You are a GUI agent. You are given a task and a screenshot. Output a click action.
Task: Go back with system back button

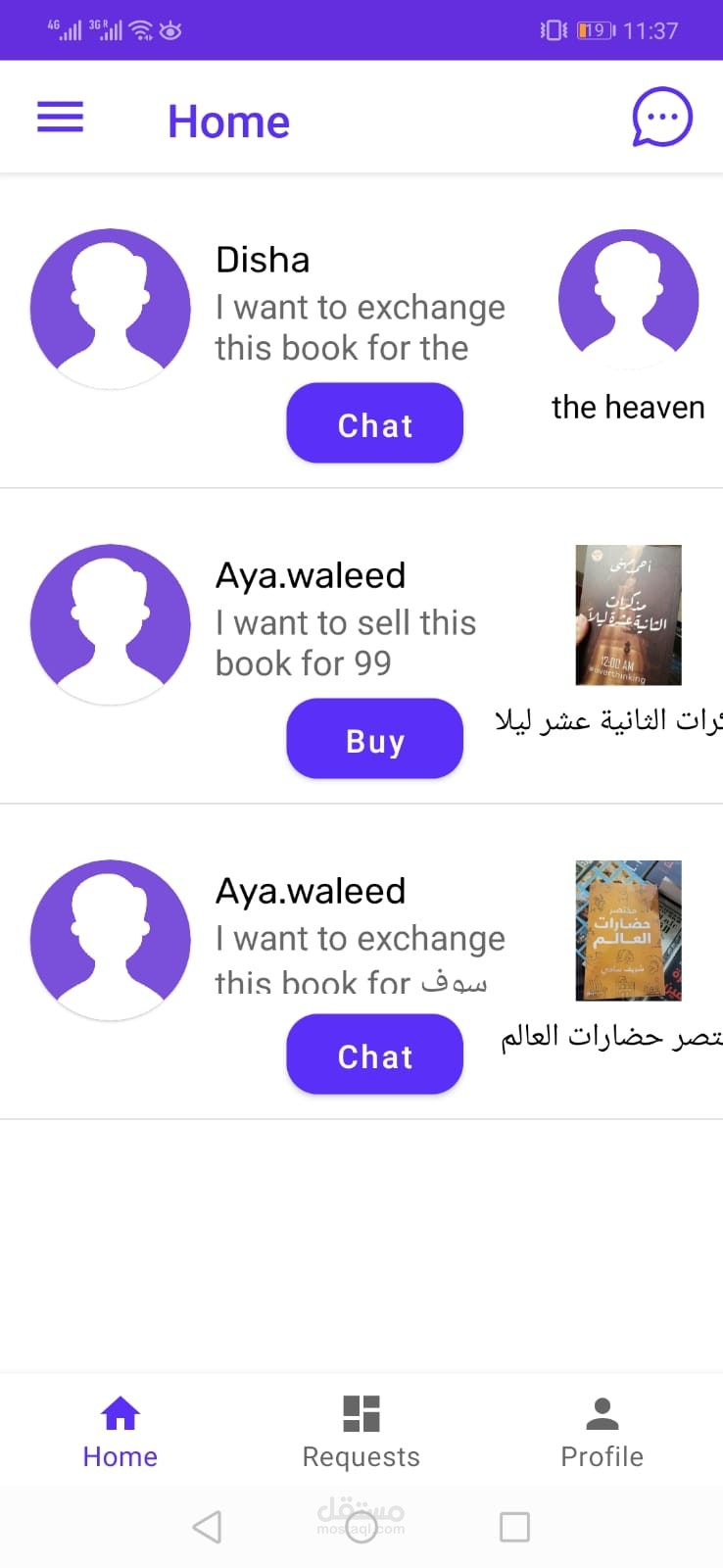[x=207, y=1526]
